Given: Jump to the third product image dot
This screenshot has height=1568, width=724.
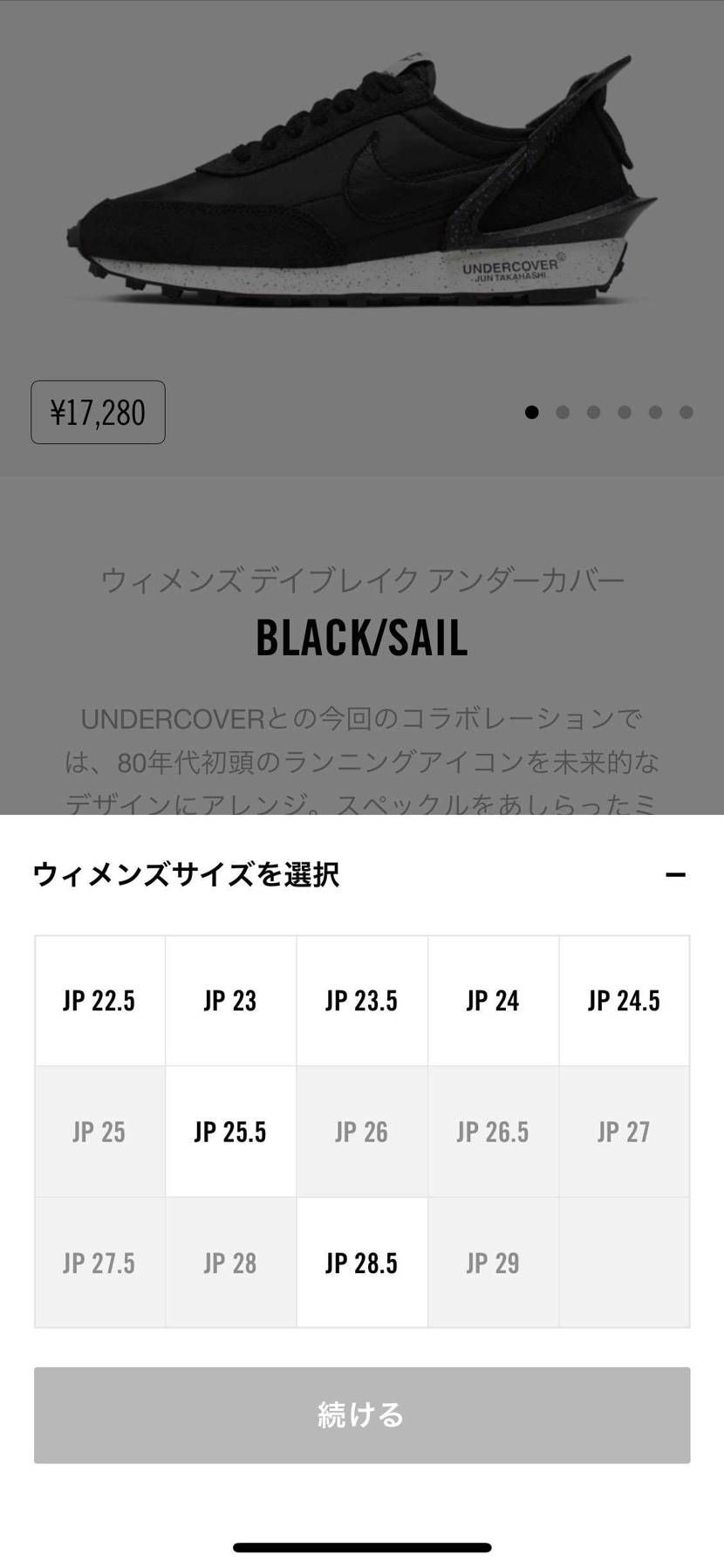Looking at the screenshot, I should pyautogui.click(x=595, y=410).
